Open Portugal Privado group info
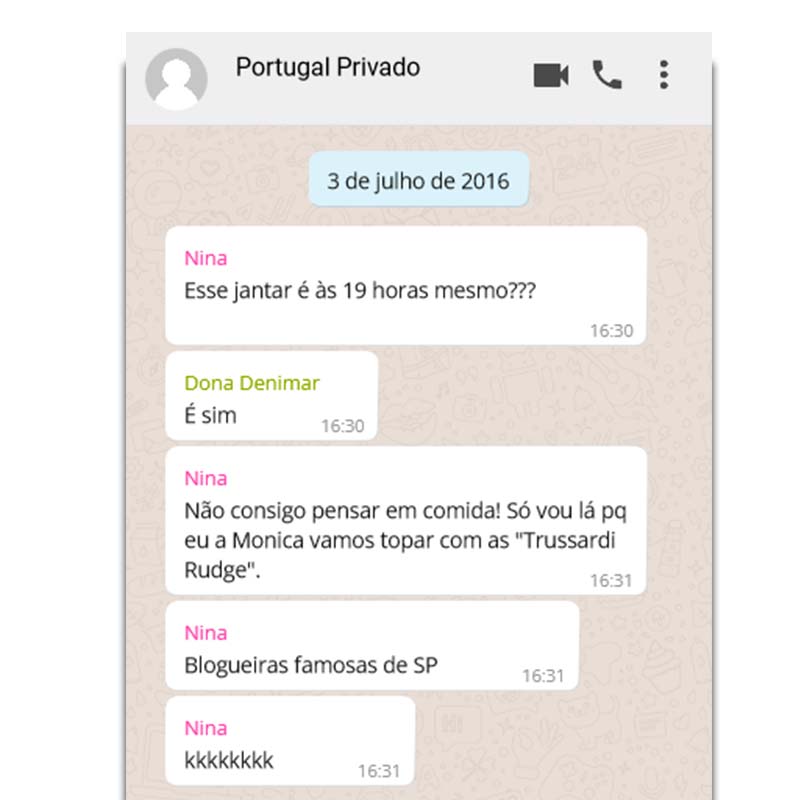 point(327,68)
